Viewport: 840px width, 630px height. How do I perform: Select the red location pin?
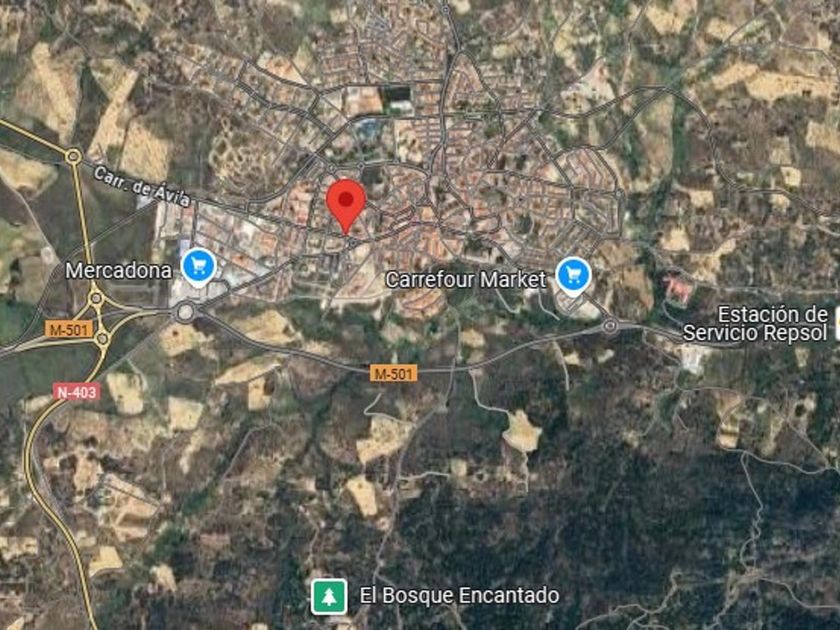pos(346,203)
